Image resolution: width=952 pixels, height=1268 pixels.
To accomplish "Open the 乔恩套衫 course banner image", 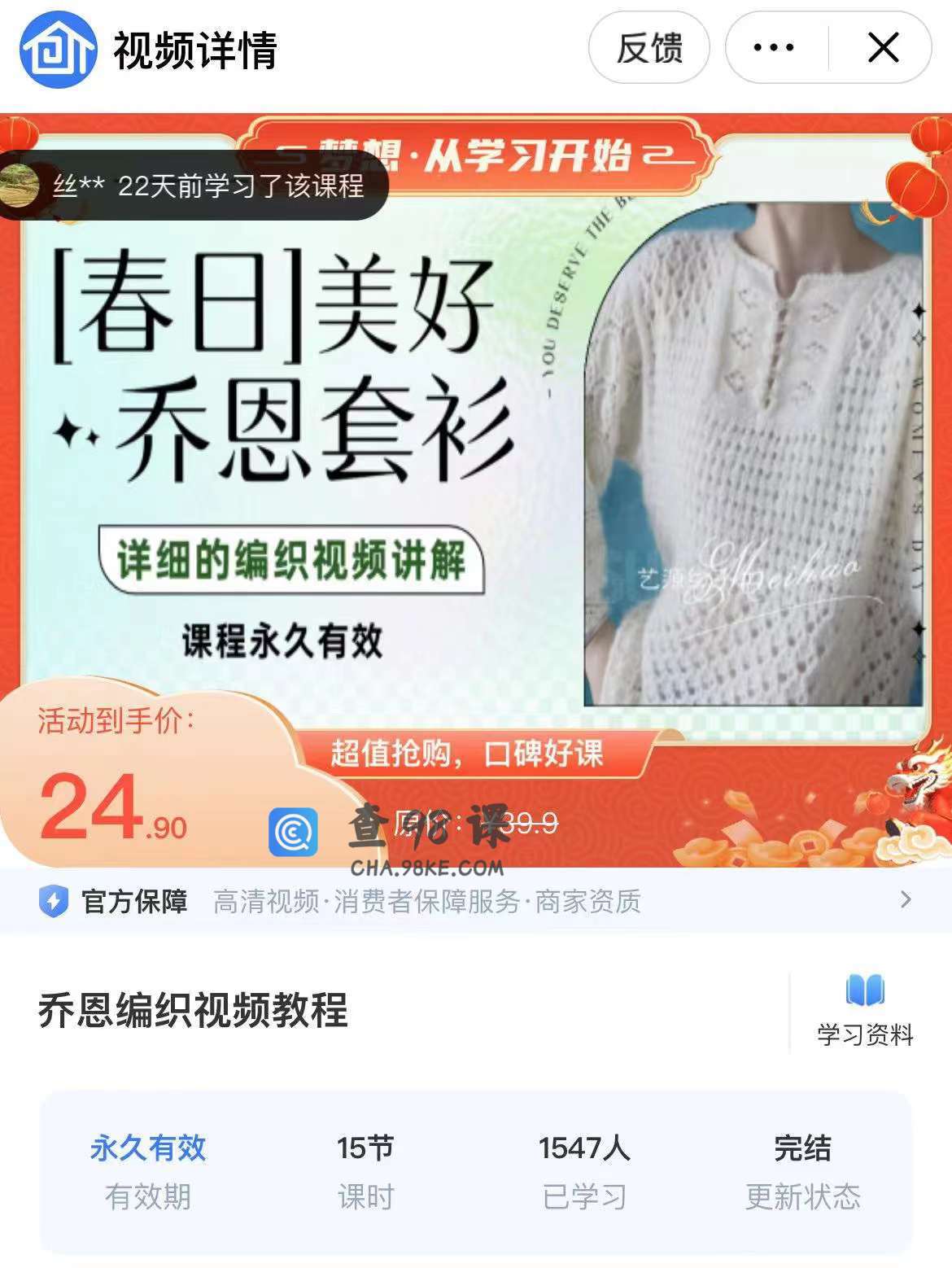I will pos(476,456).
